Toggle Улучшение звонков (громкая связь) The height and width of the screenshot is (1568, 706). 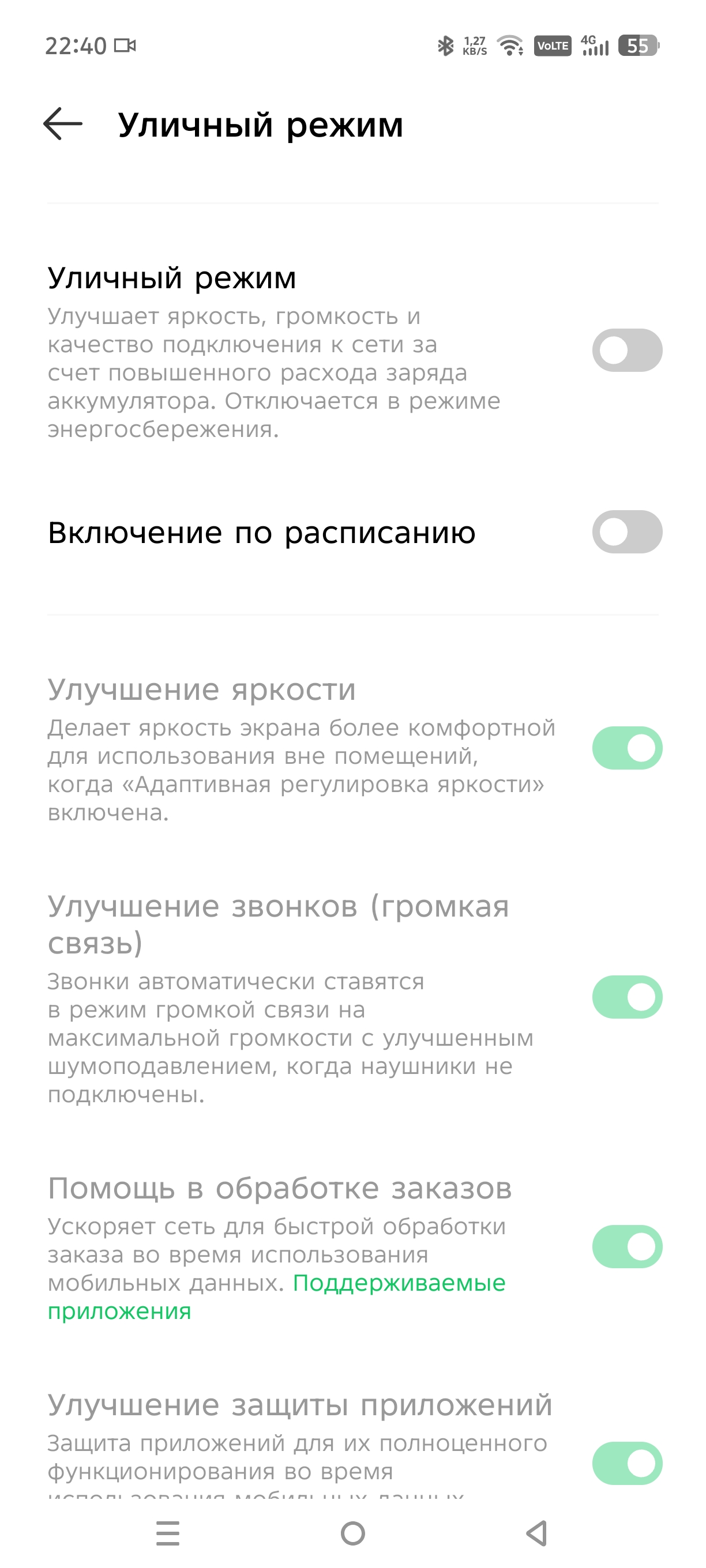pos(627,997)
